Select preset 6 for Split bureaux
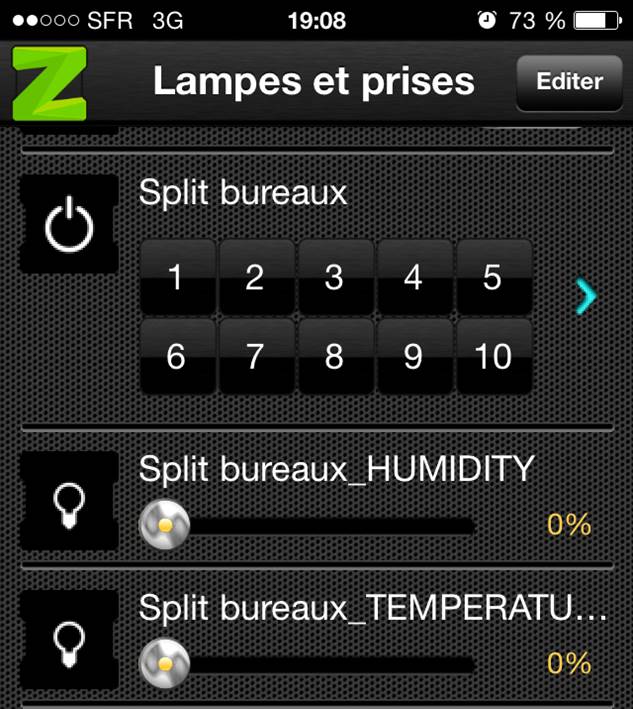 click(176, 356)
